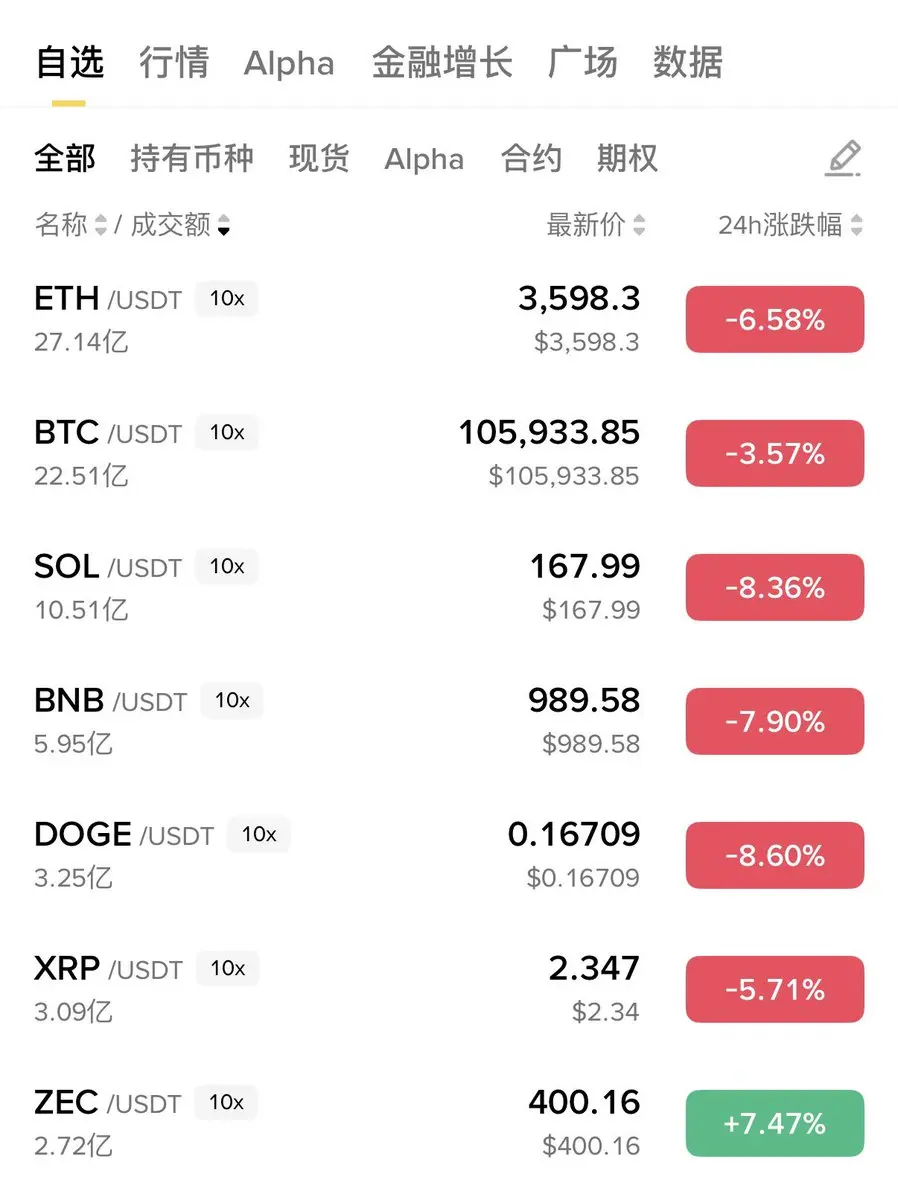The width and height of the screenshot is (898, 1200).
Task: Filter list by 持有币种
Action: tap(192, 159)
